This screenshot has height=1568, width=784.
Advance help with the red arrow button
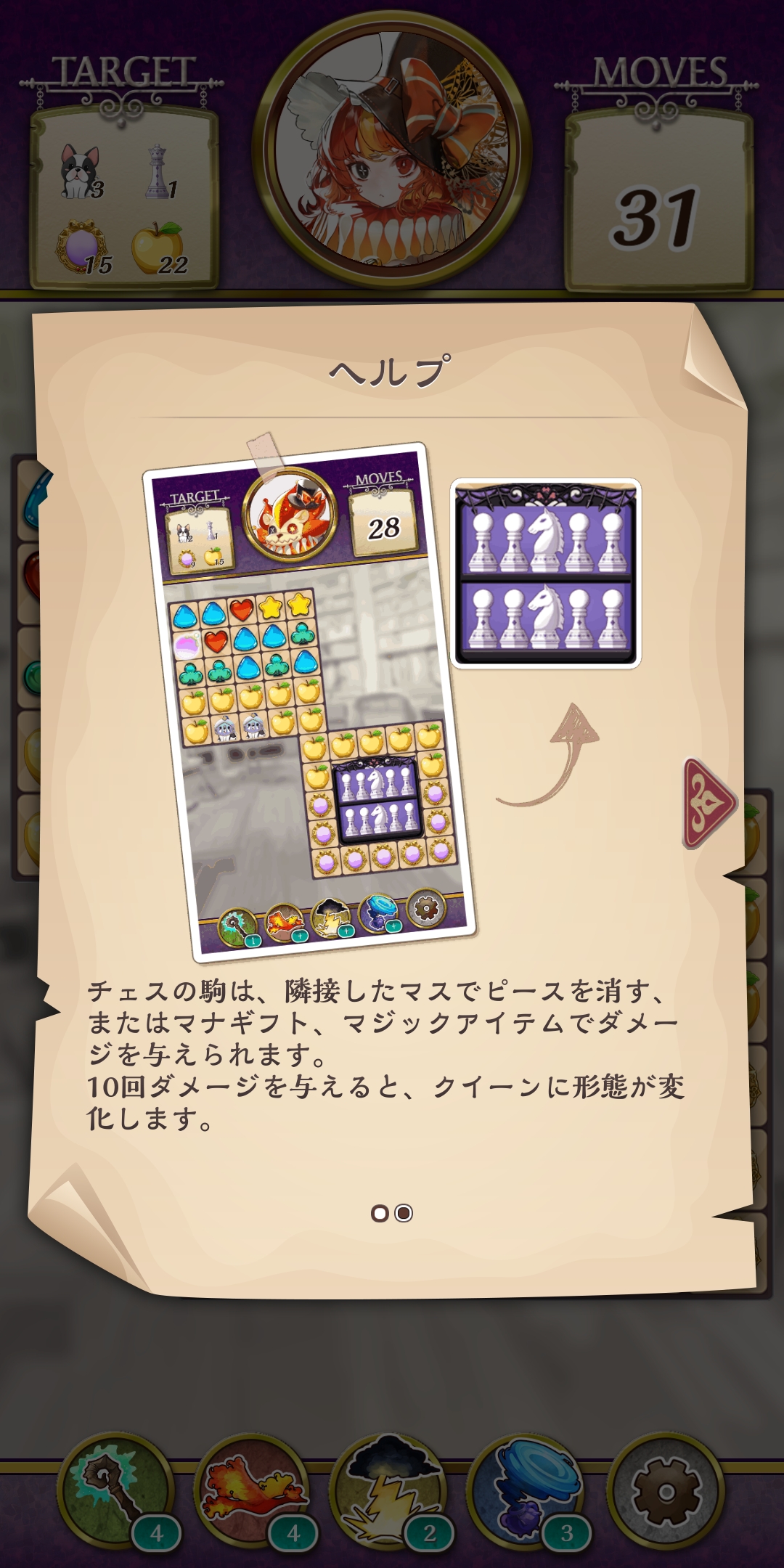(709, 804)
